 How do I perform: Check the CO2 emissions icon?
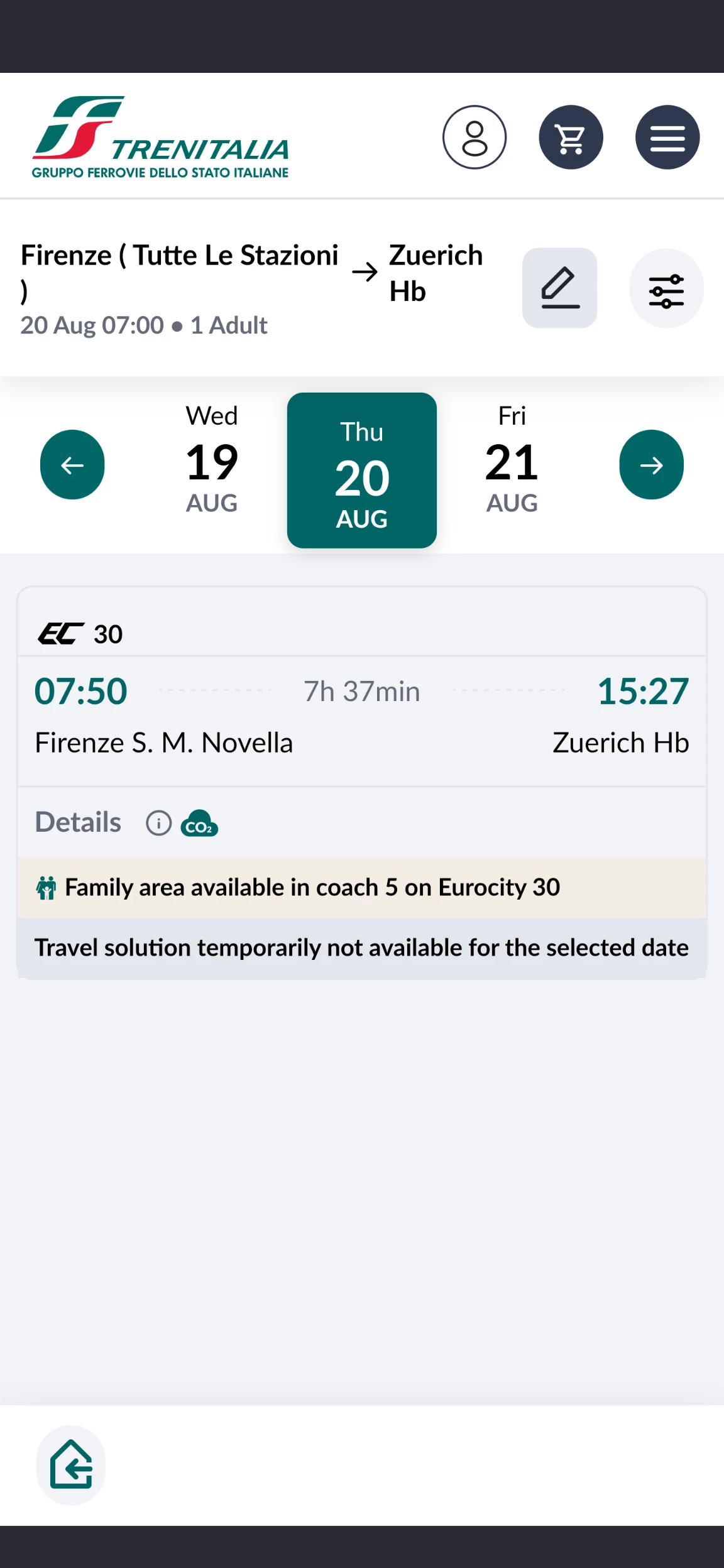point(199,823)
